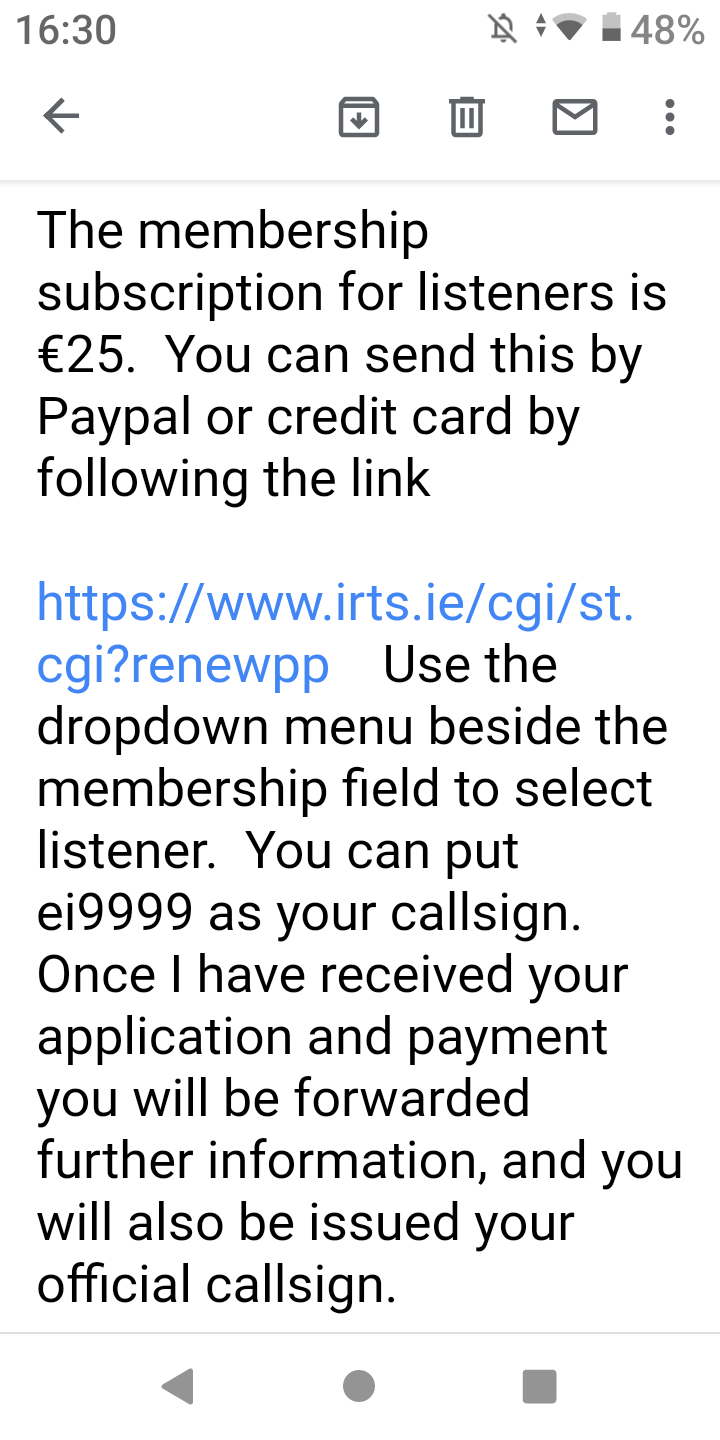The height and width of the screenshot is (1440, 720).
Task: Tap the system home button
Action: click(x=359, y=1386)
